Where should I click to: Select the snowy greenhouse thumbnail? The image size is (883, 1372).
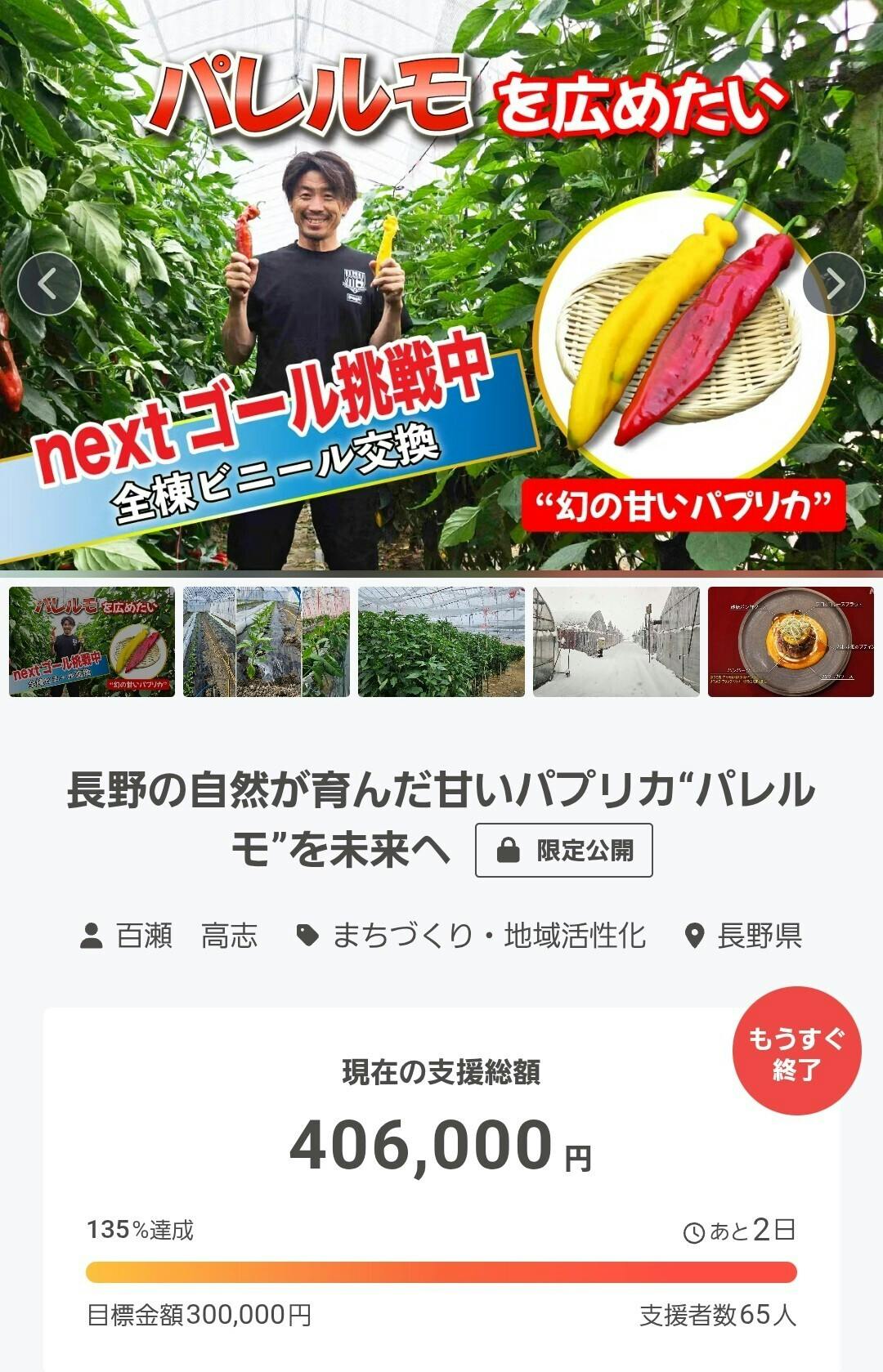pyautogui.click(x=616, y=641)
